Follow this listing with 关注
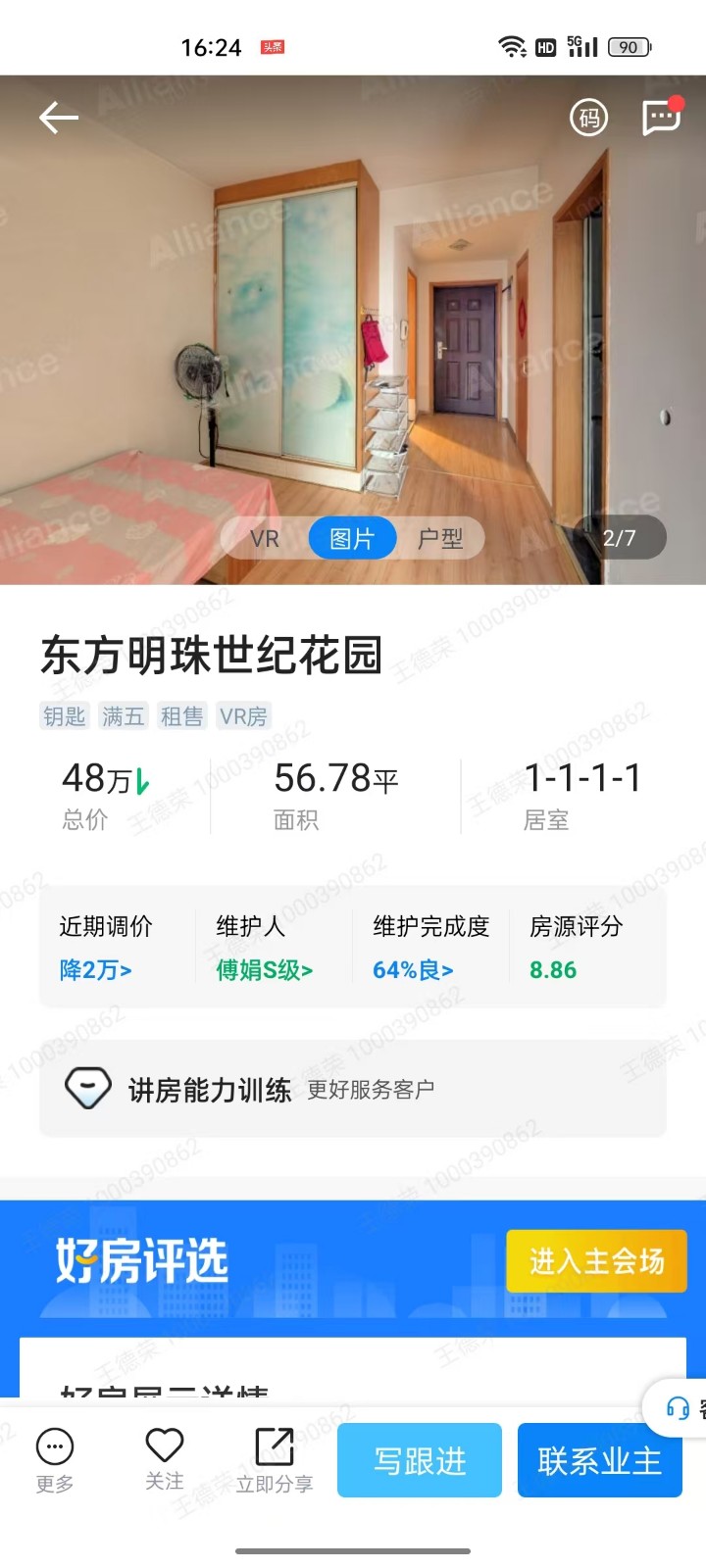Screen dimensions: 706x1568 (165, 1460)
